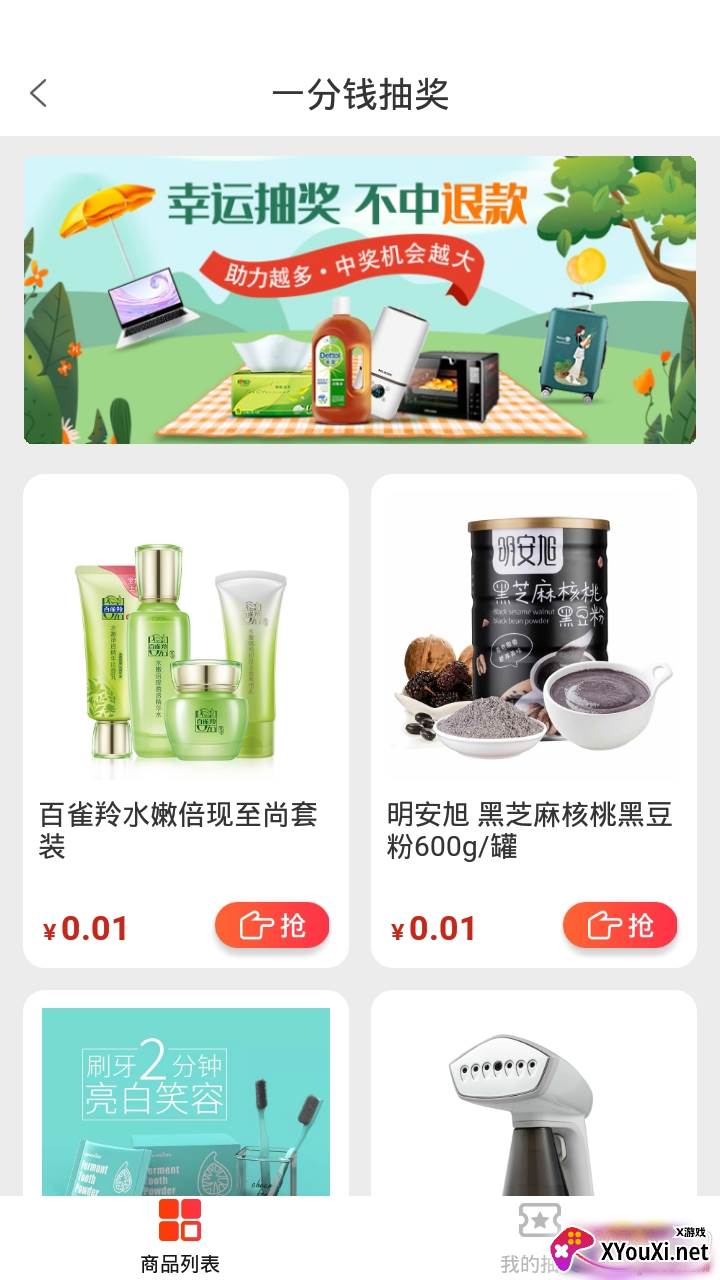Go back using the top-left arrow
Screen dimensions: 720x1280
pyautogui.click(x=39, y=94)
